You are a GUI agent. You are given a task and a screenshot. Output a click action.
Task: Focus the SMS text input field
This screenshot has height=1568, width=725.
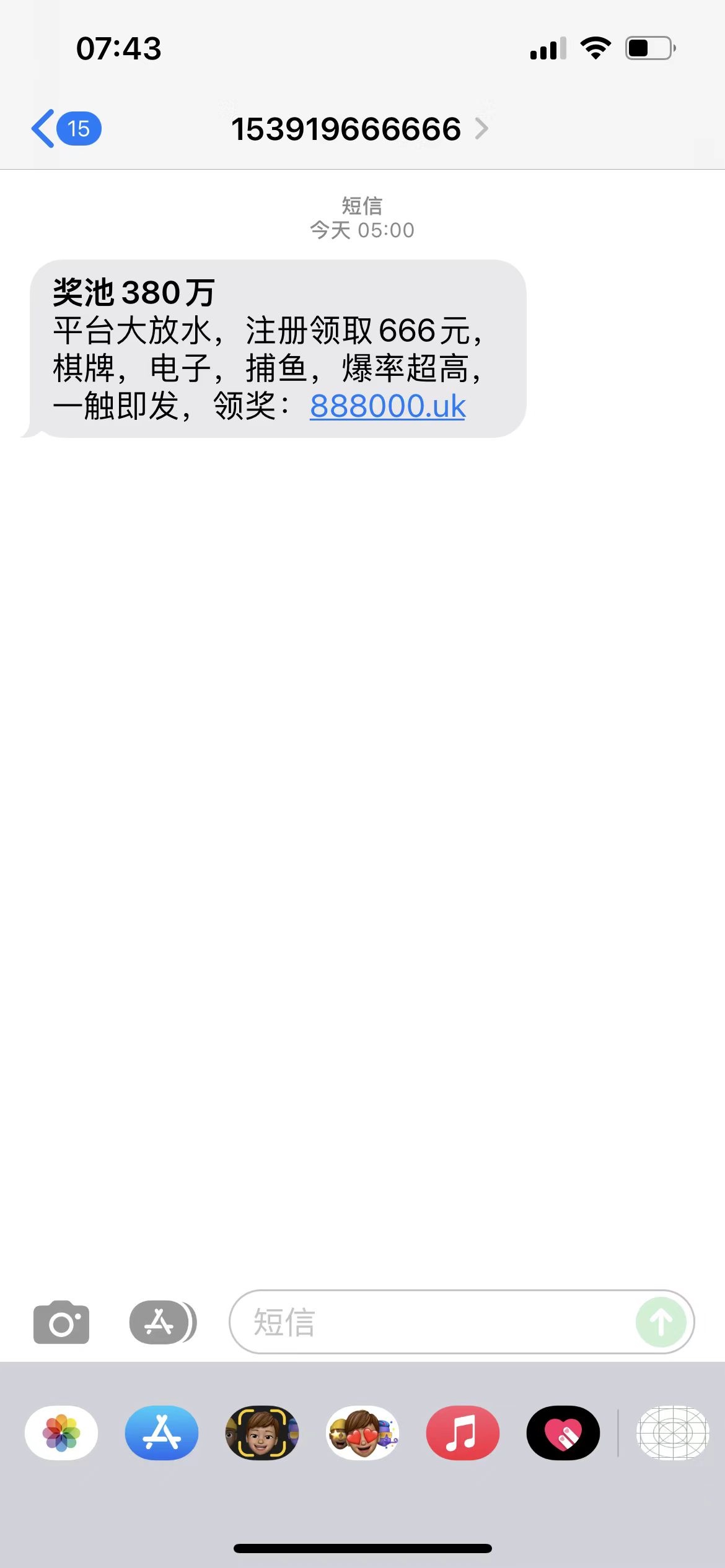pos(434,1322)
